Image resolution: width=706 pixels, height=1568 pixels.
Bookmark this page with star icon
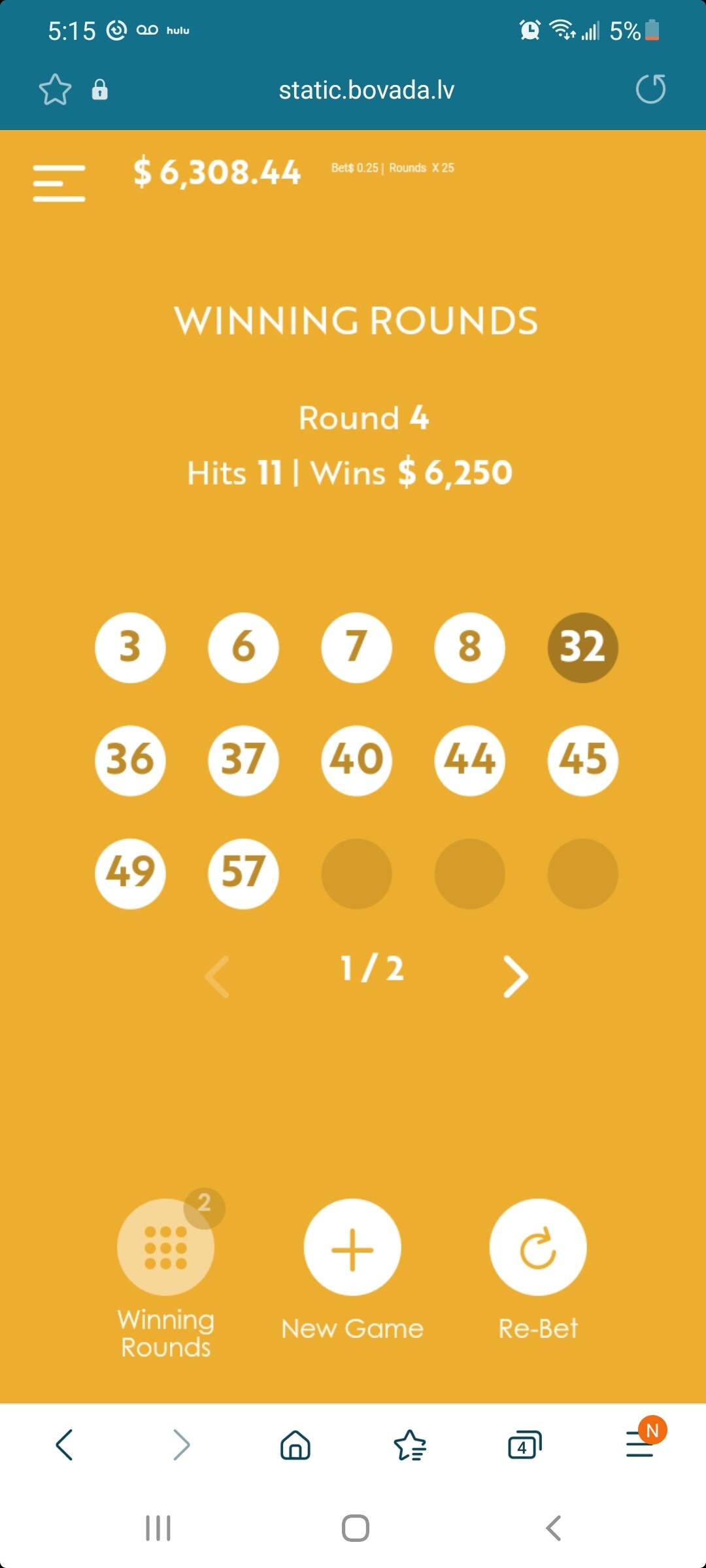(55, 90)
